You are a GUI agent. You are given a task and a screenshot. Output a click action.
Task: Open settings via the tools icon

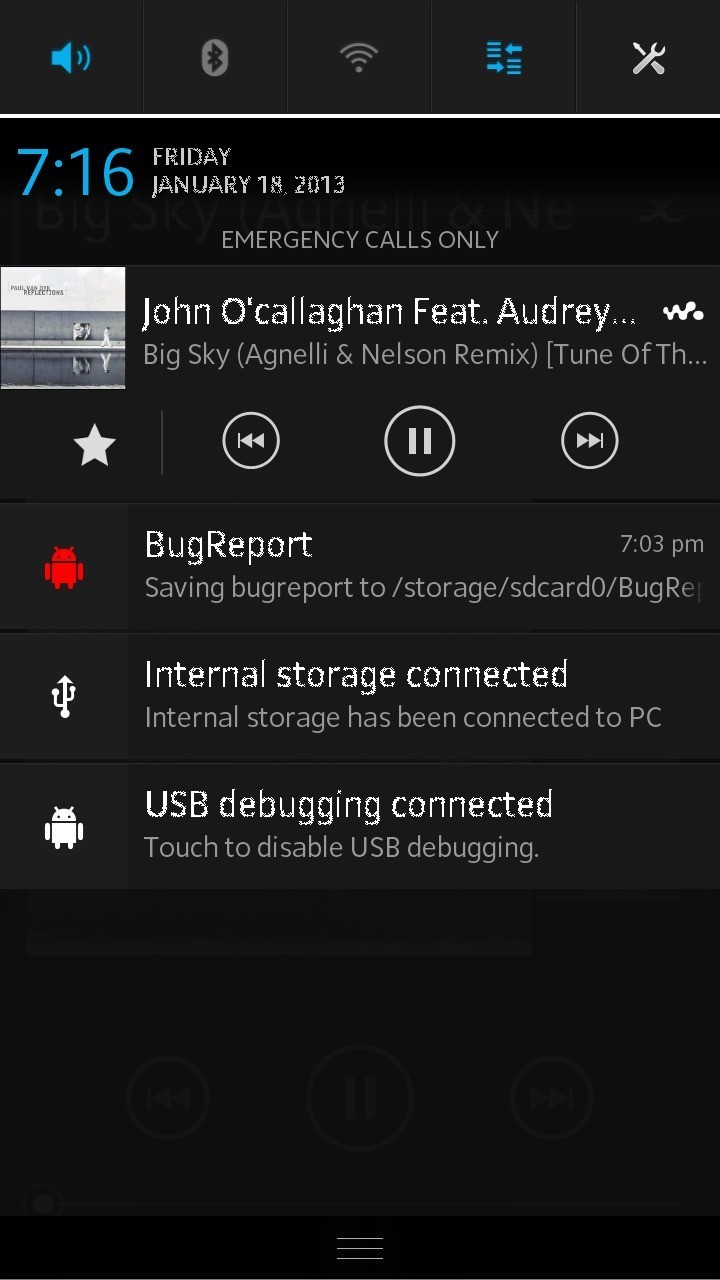648,58
